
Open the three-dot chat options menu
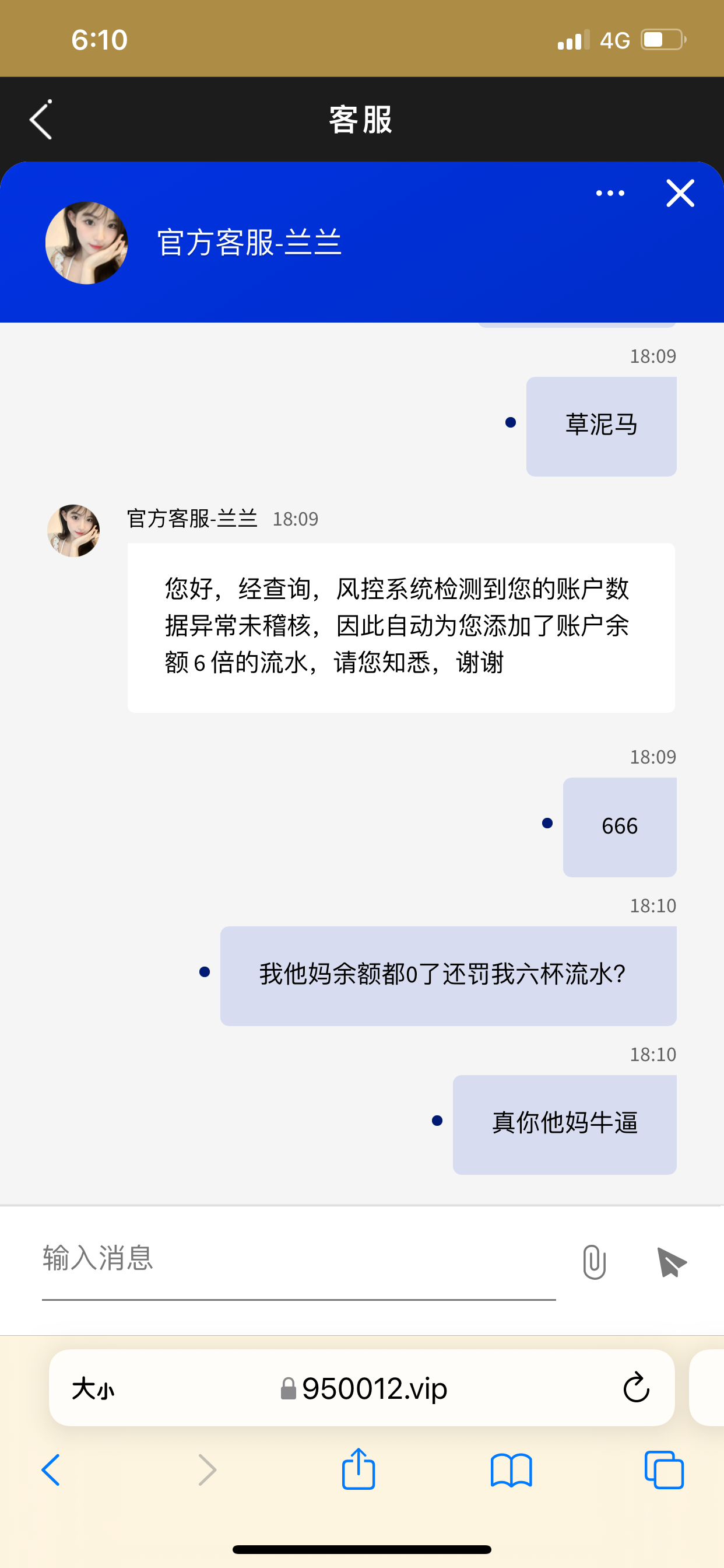(610, 194)
